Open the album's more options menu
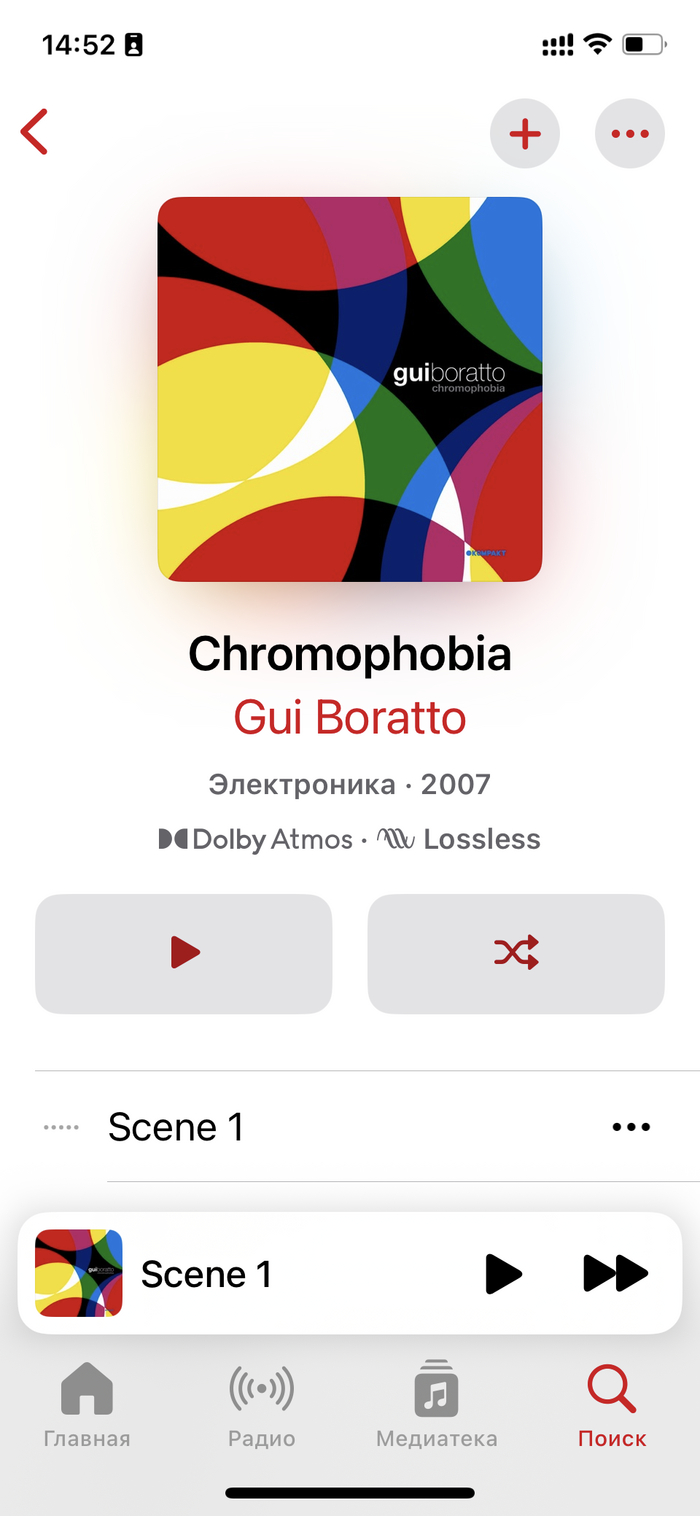 click(629, 133)
